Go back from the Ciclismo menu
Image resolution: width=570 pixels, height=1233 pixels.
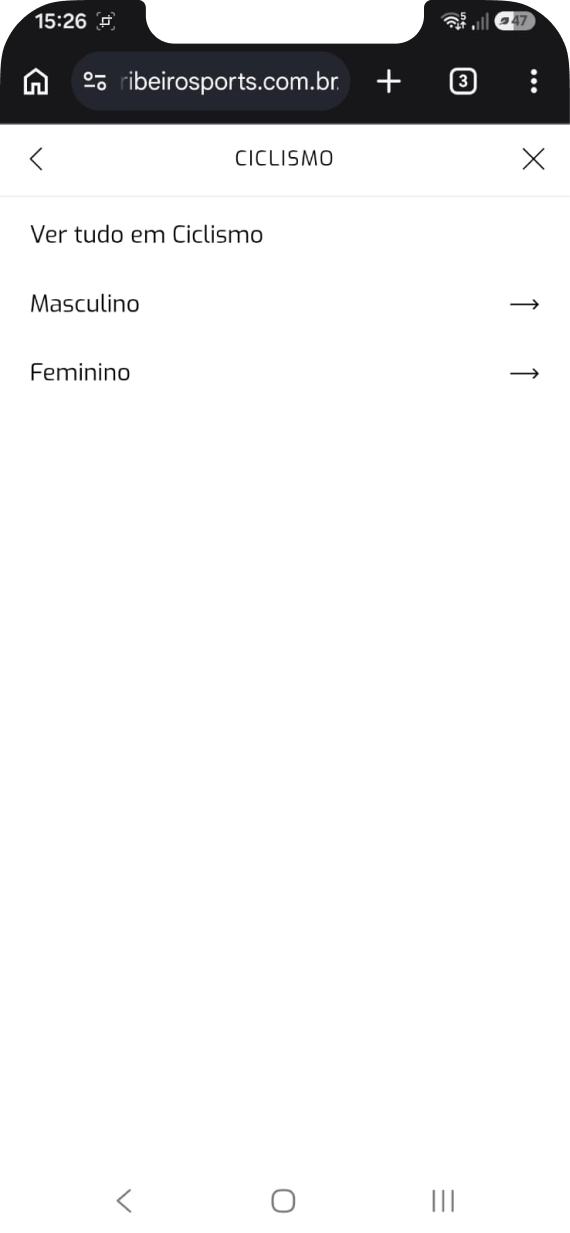(x=36, y=159)
